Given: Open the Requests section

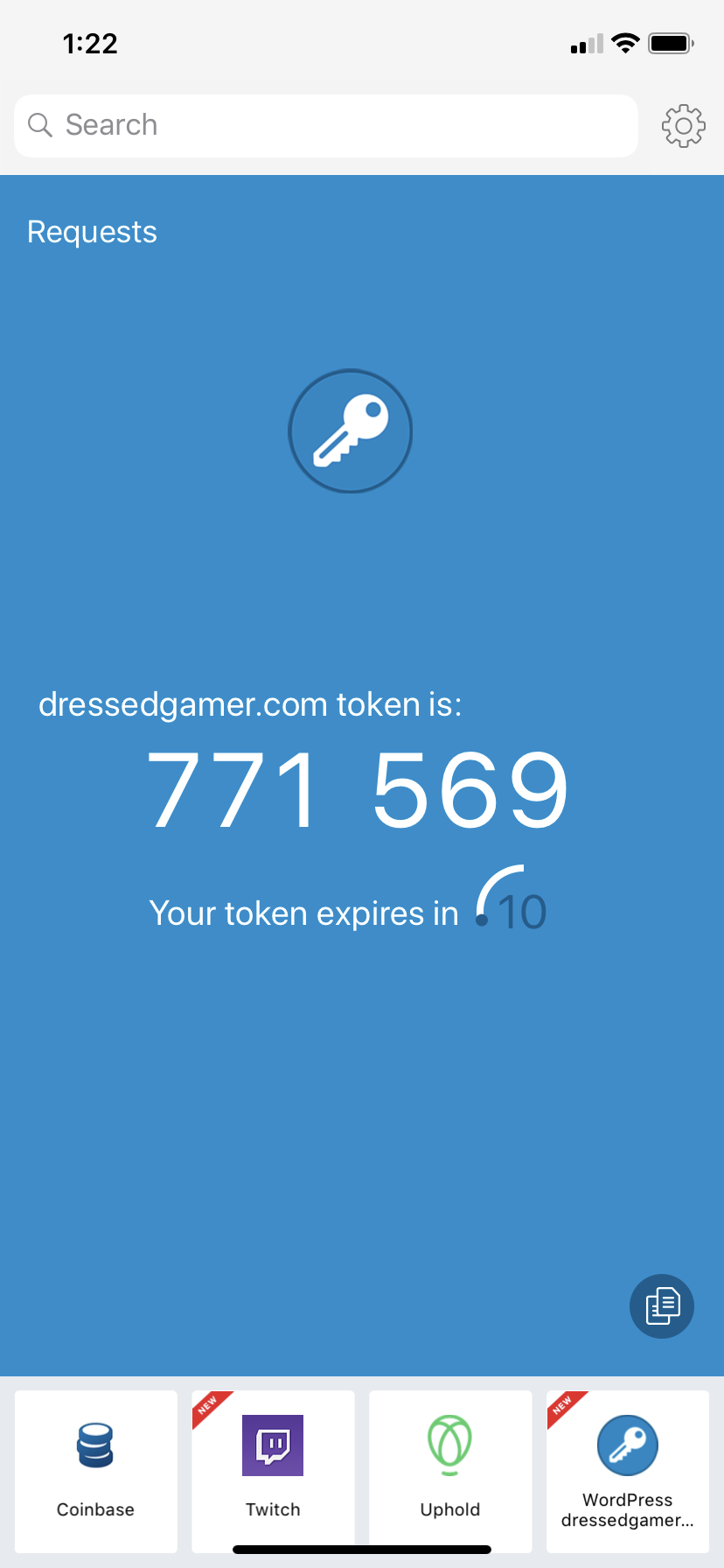Looking at the screenshot, I should (x=92, y=232).
